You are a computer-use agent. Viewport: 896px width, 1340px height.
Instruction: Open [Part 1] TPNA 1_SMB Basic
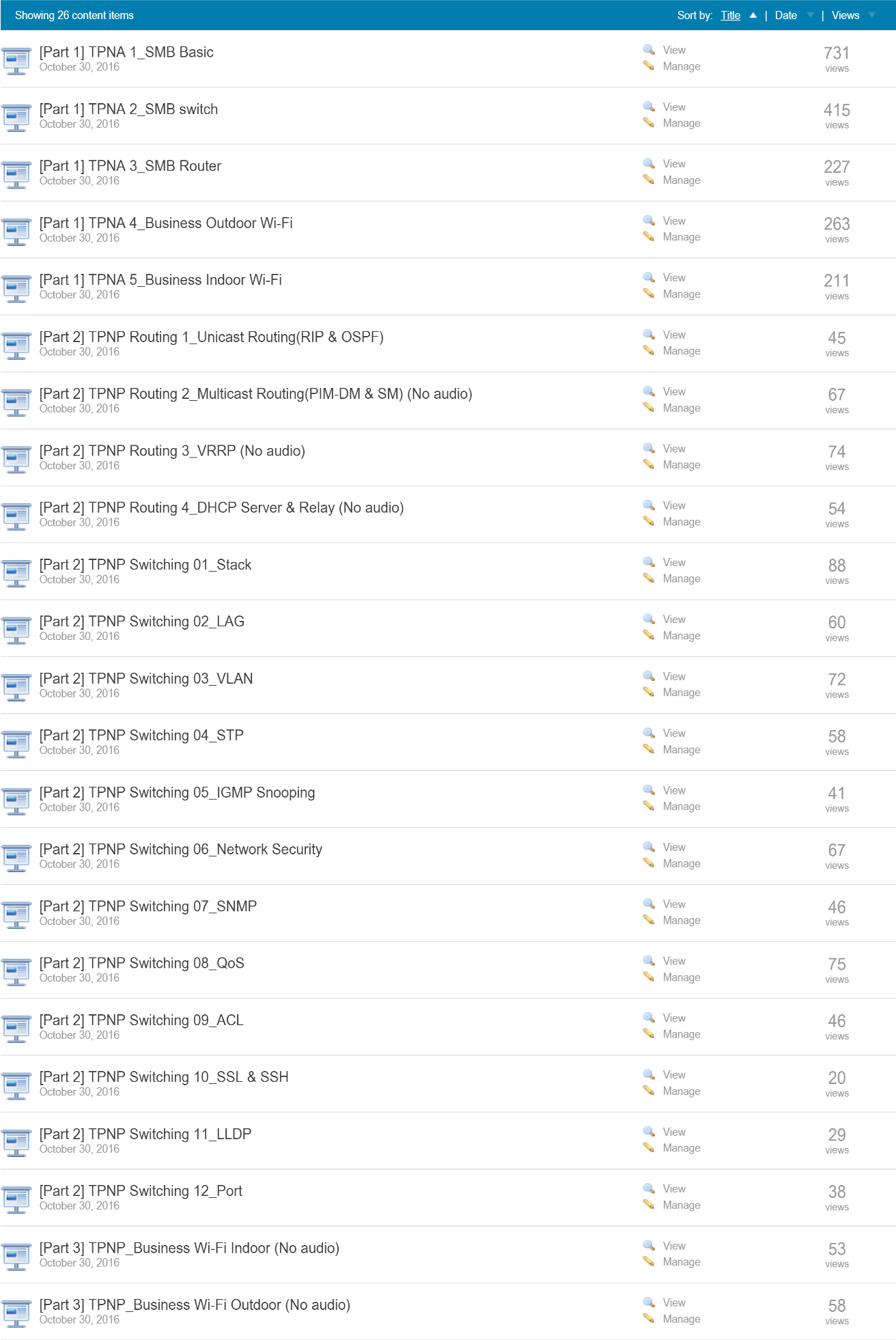(x=126, y=52)
